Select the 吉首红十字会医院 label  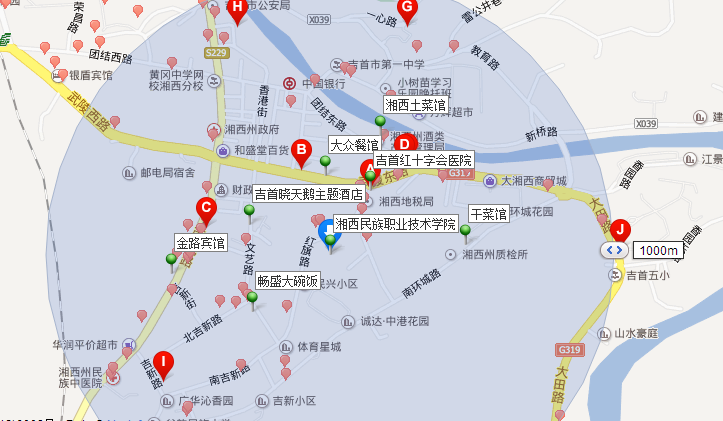[422, 160]
